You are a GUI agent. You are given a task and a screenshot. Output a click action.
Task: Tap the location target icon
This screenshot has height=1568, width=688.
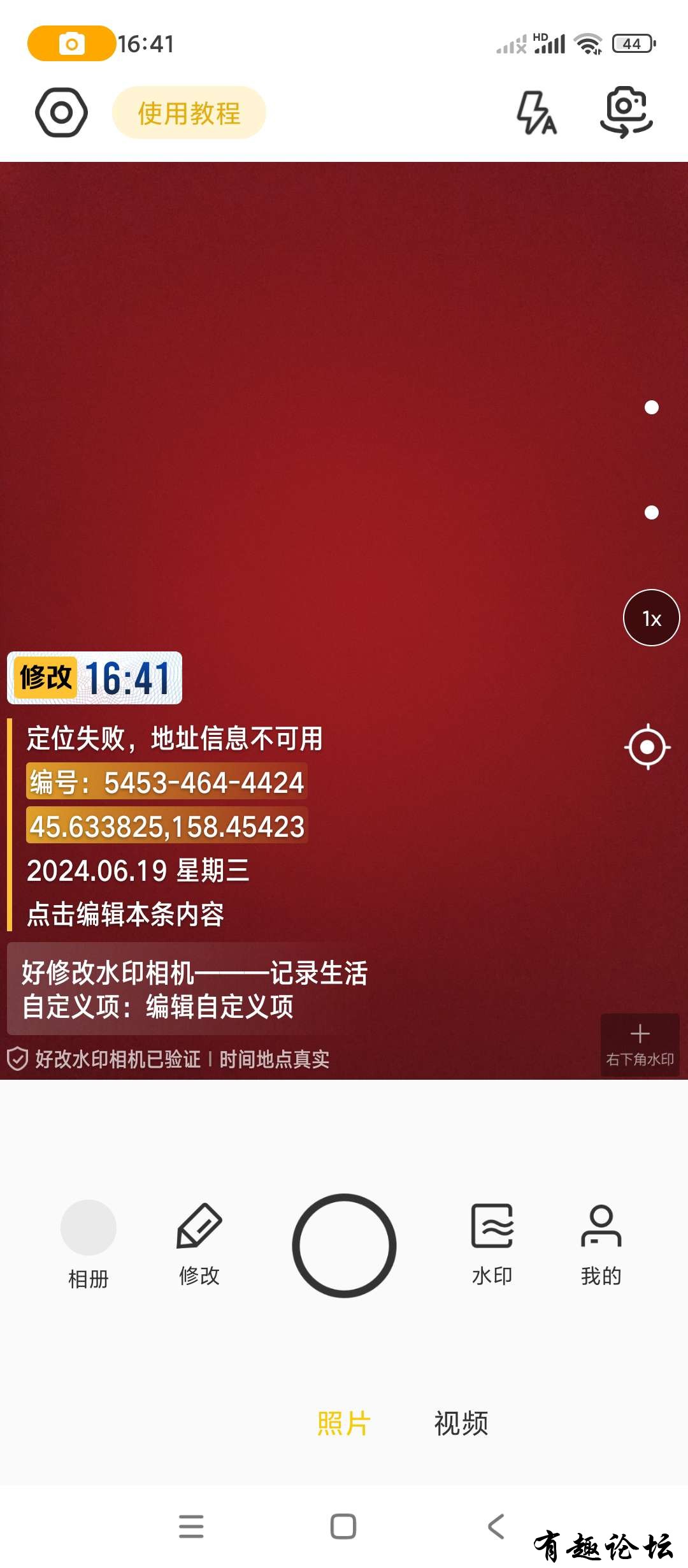coord(647,746)
